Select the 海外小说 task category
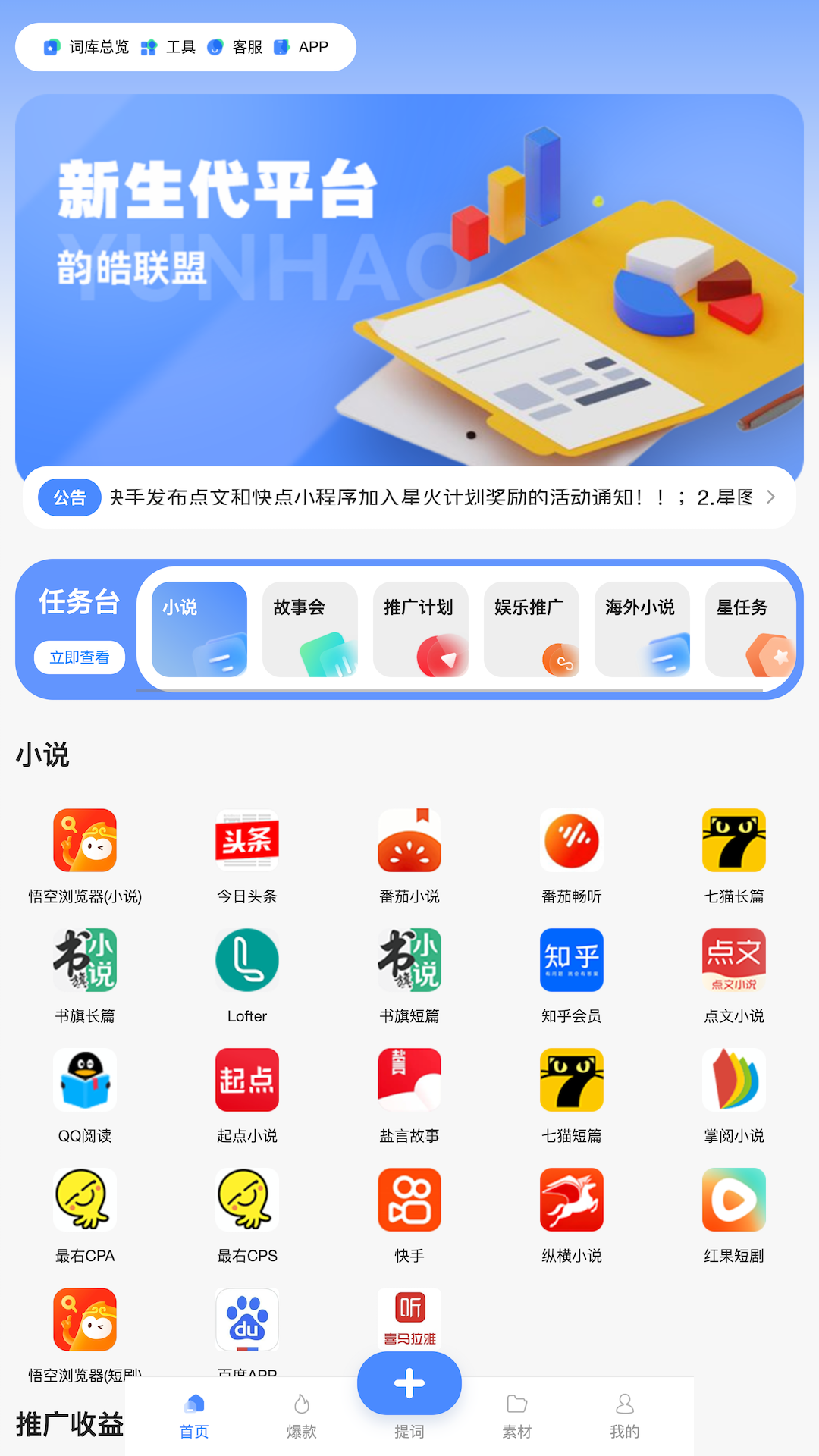819x1456 pixels. click(x=642, y=629)
